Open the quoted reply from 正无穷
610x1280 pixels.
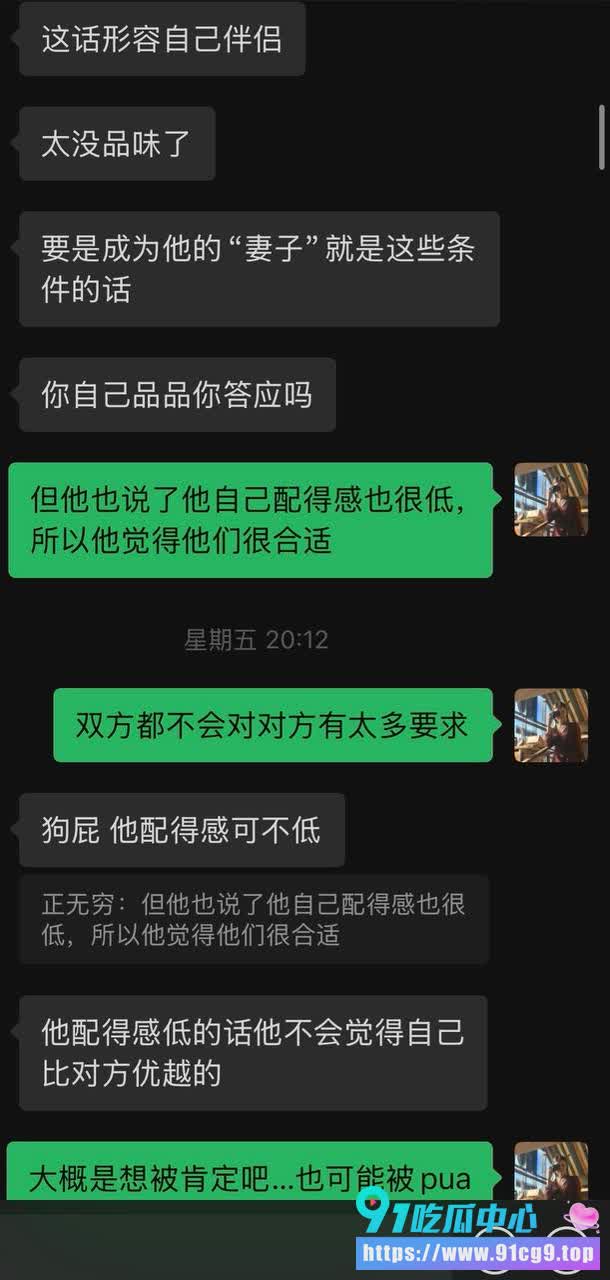coord(254,919)
